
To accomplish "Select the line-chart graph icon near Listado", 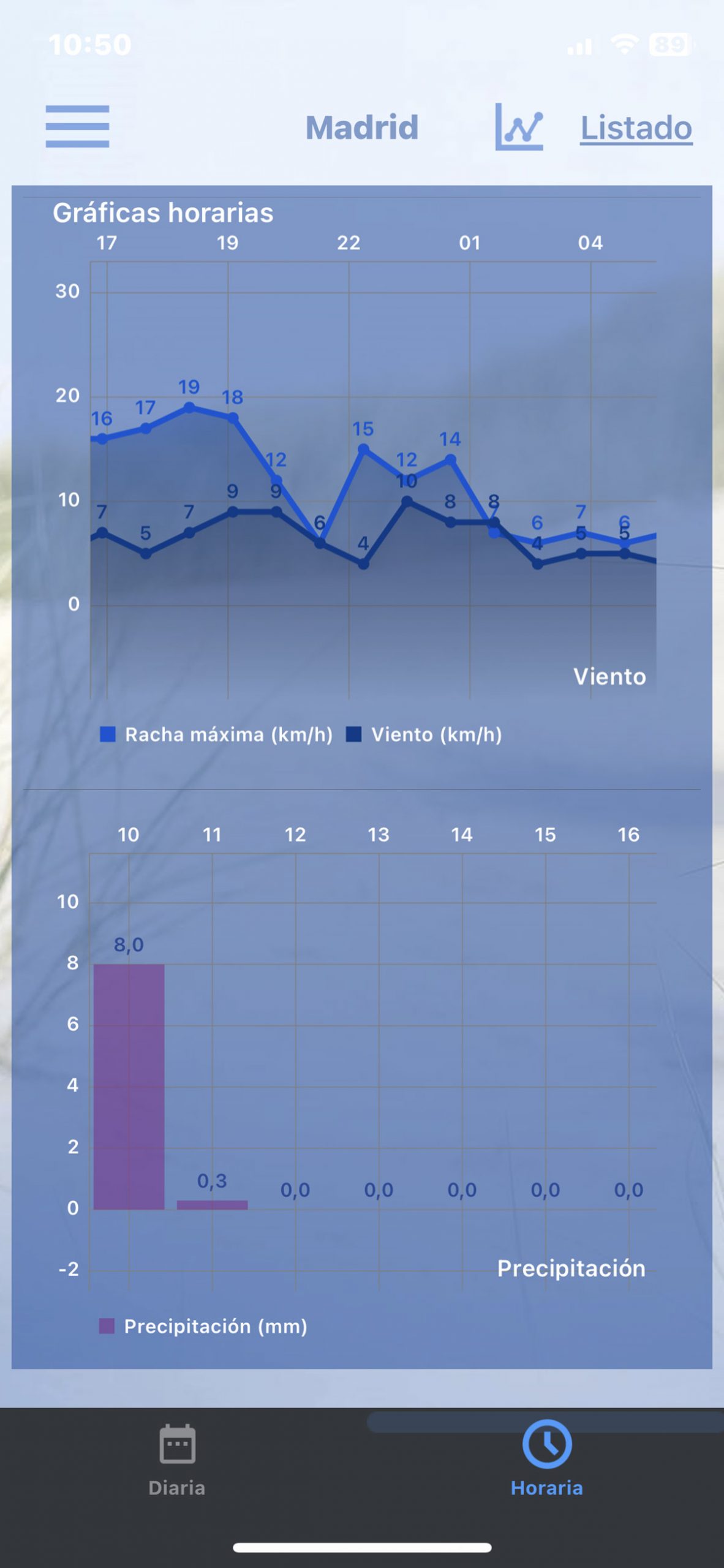I will [x=520, y=128].
